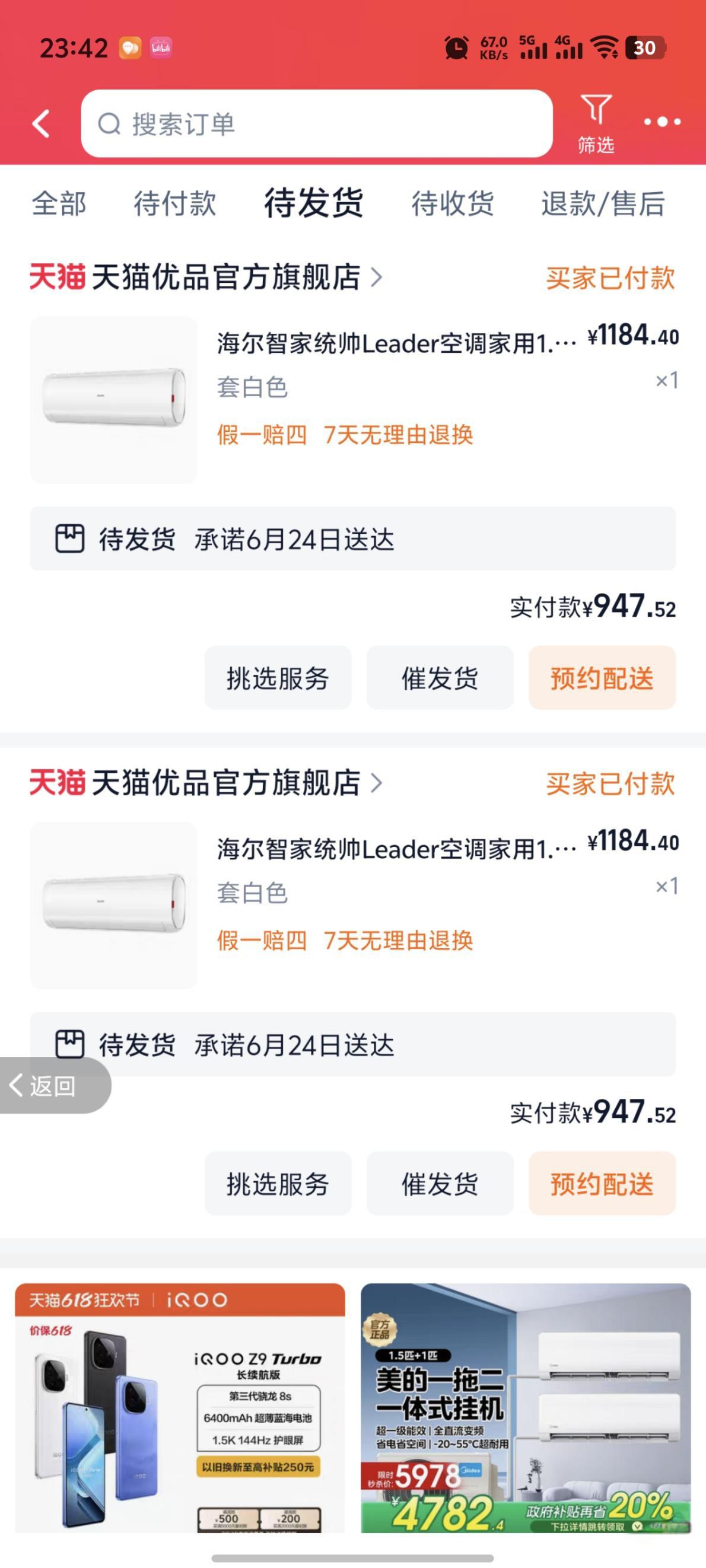Screen dimensions: 706x1568
Task: Show the 待收货 orders tab
Action: tap(453, 203)
